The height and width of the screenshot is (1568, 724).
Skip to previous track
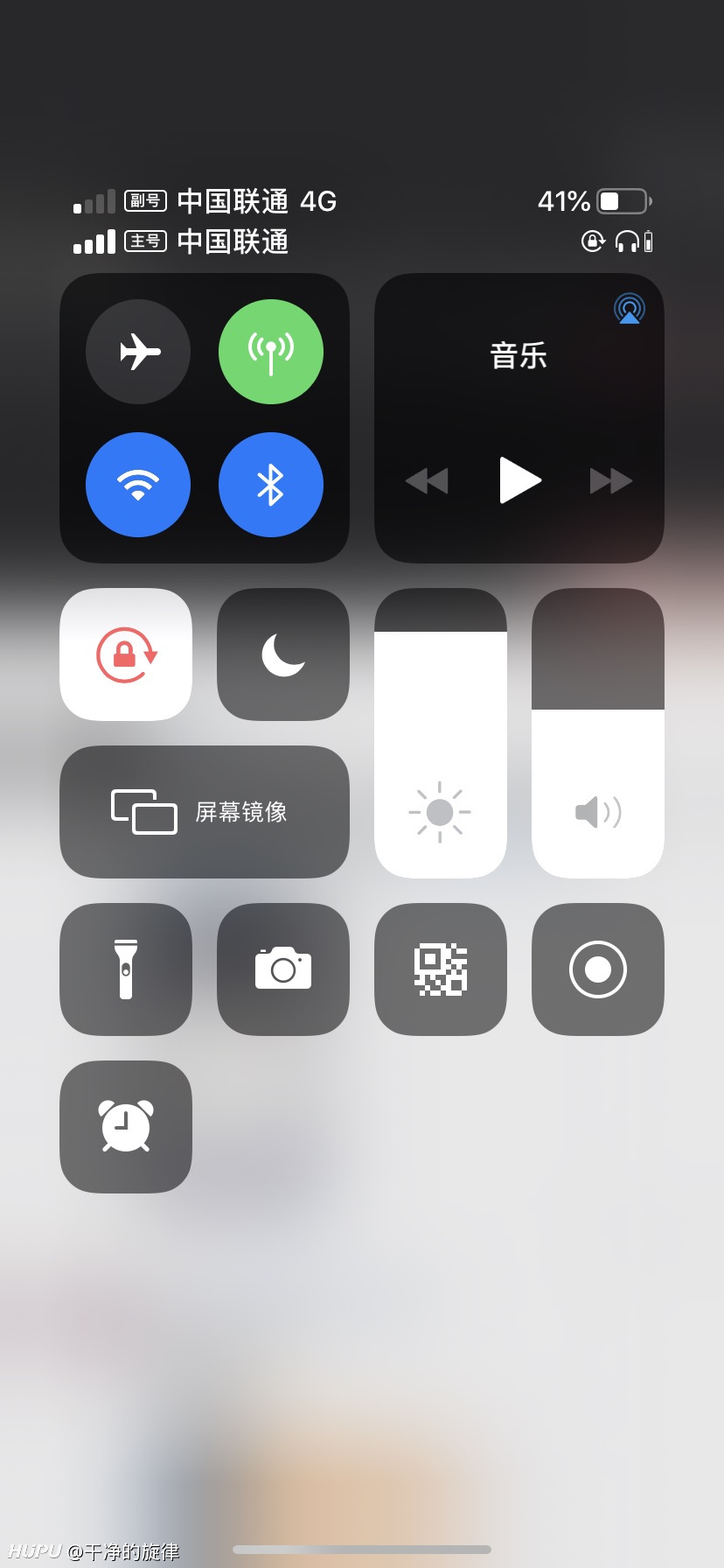(427, 480)
